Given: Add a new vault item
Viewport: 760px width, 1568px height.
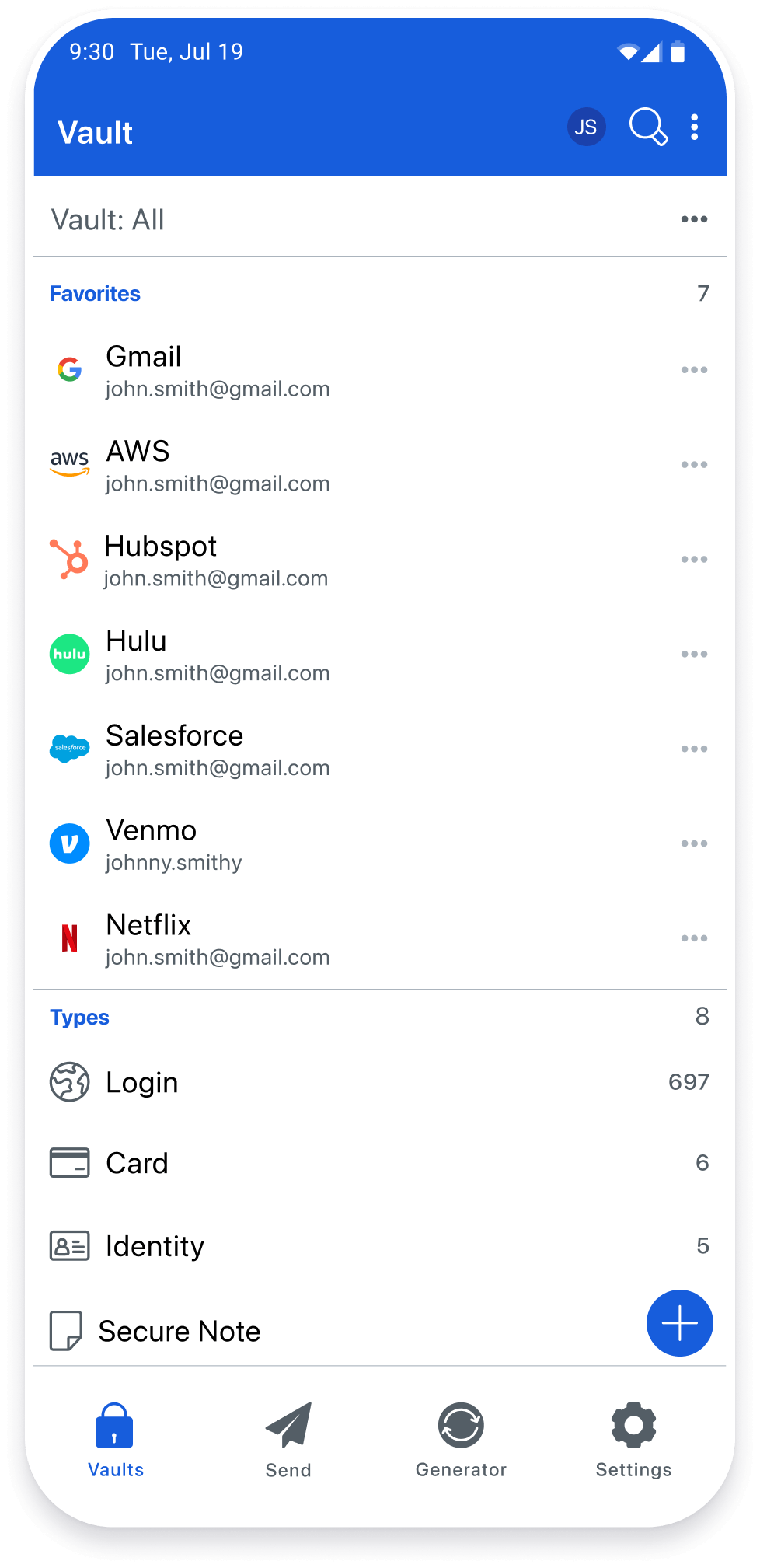Looking at the screenshot, I should click(679, 1323).
